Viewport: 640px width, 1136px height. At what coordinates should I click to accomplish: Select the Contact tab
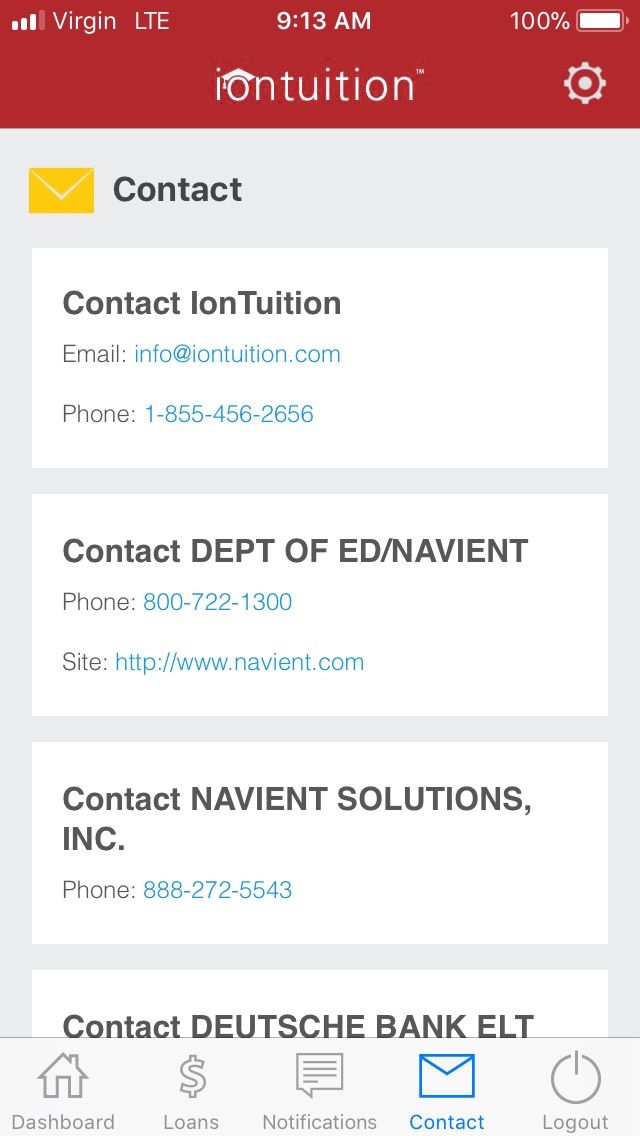(x=447, y=1090)
